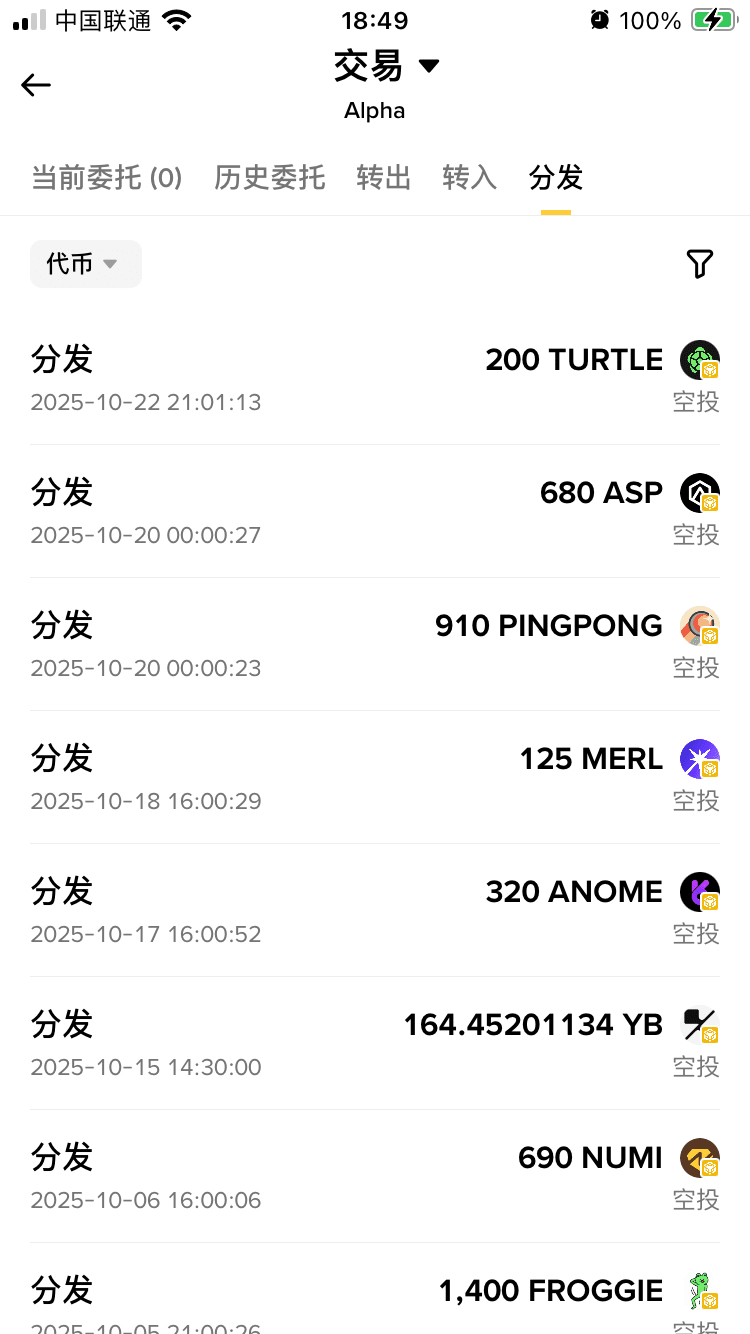Go back using the arrow

point(36,85)
